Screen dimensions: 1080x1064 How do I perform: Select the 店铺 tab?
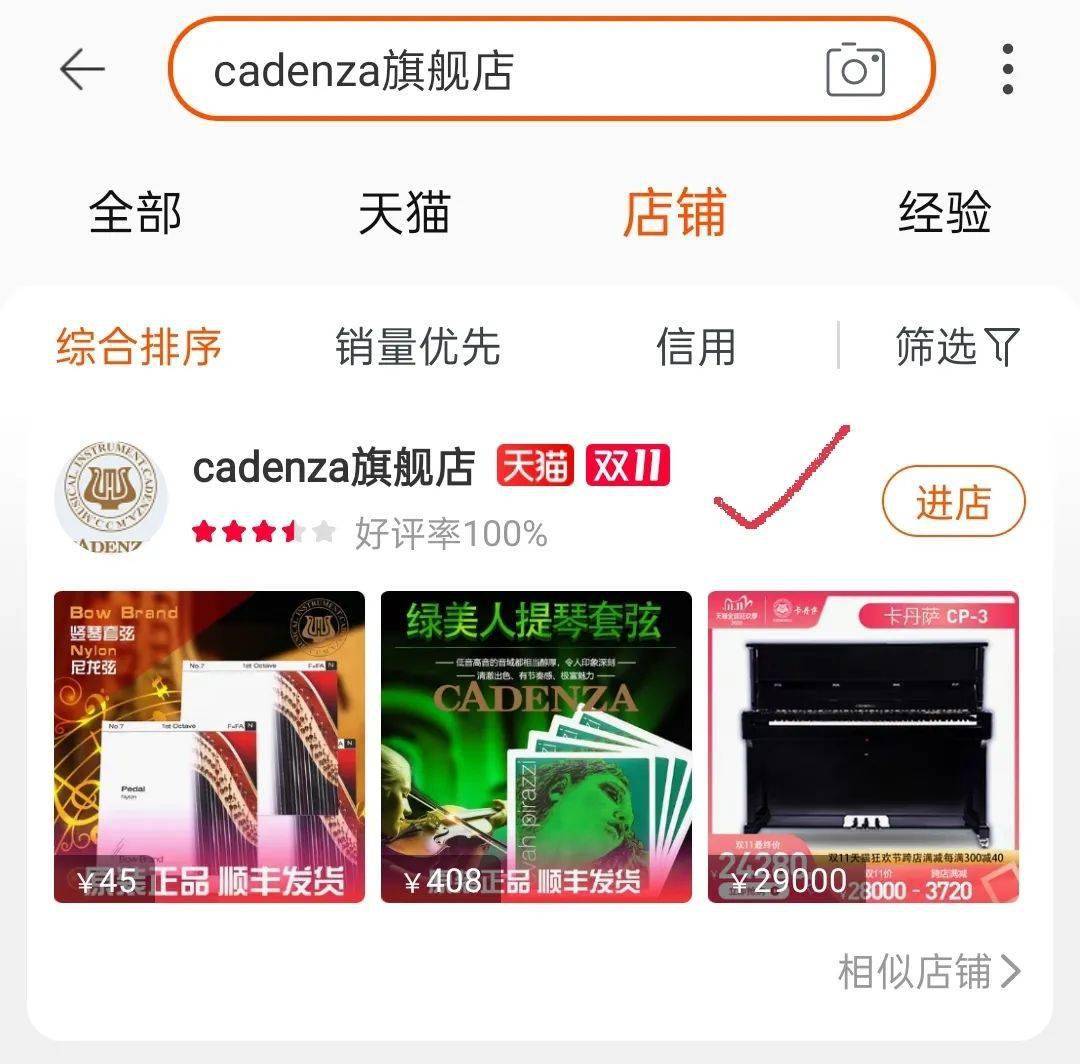[674, 213]
